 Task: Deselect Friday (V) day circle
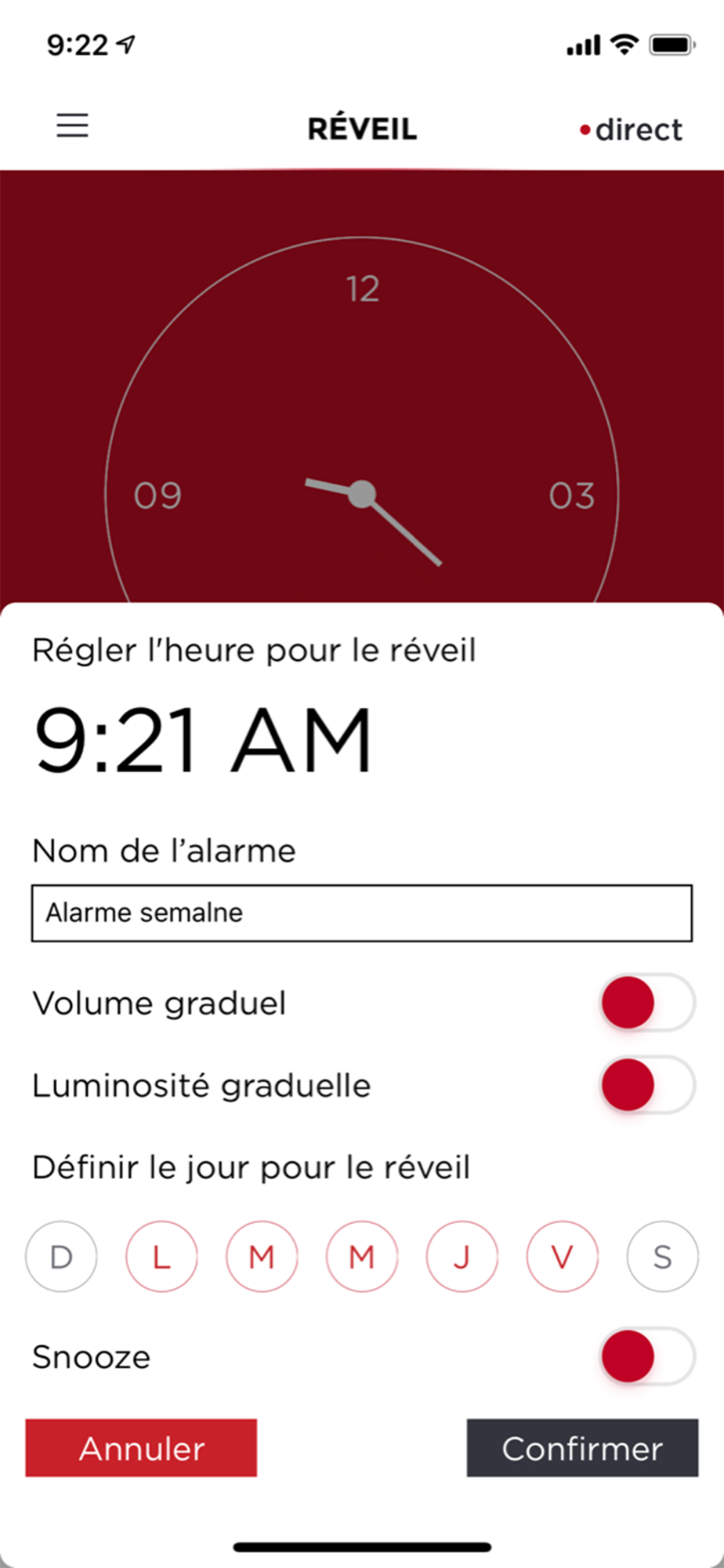click(563, 1257)
